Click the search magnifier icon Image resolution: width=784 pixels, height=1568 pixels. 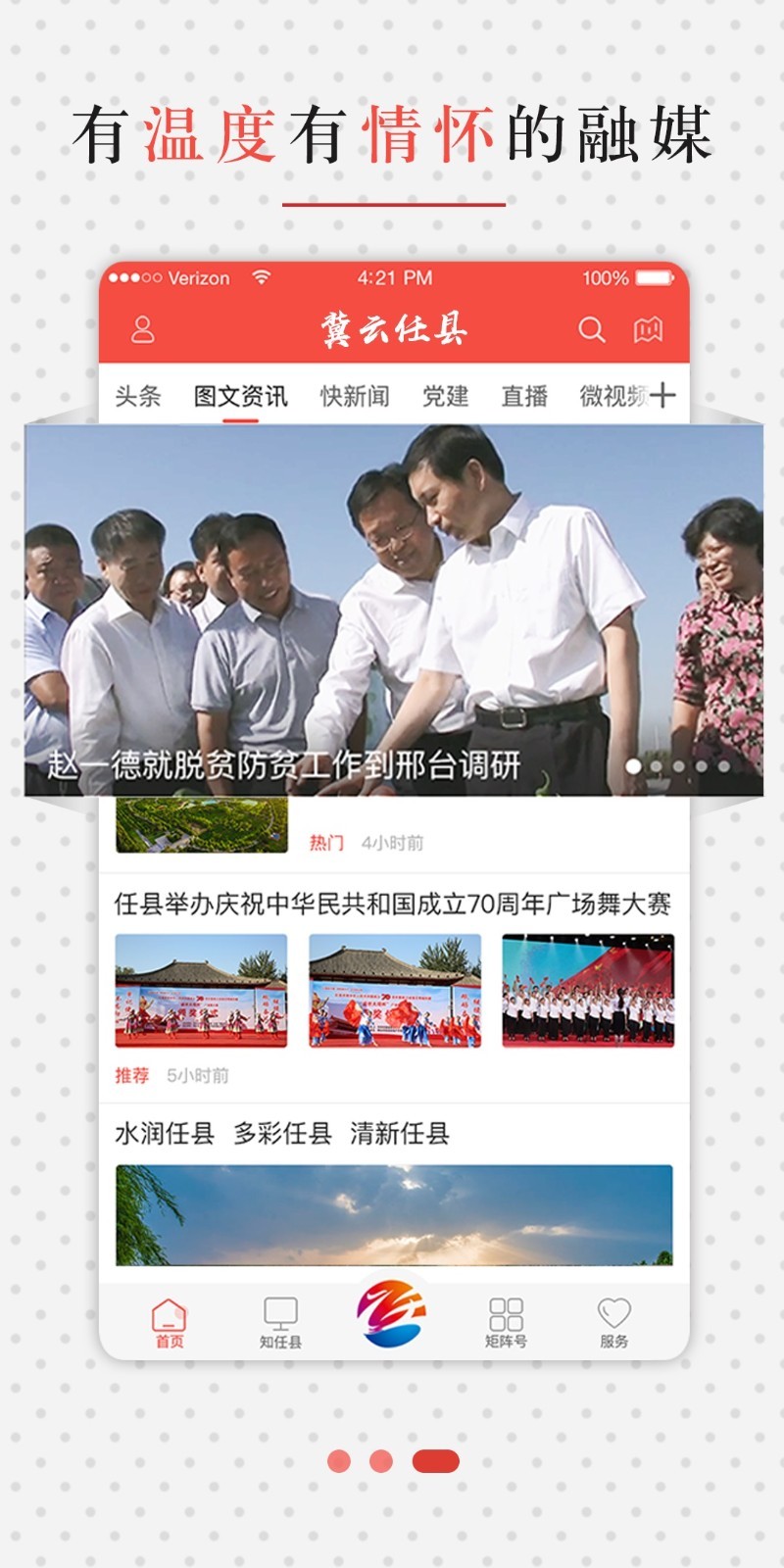(594, 330)
